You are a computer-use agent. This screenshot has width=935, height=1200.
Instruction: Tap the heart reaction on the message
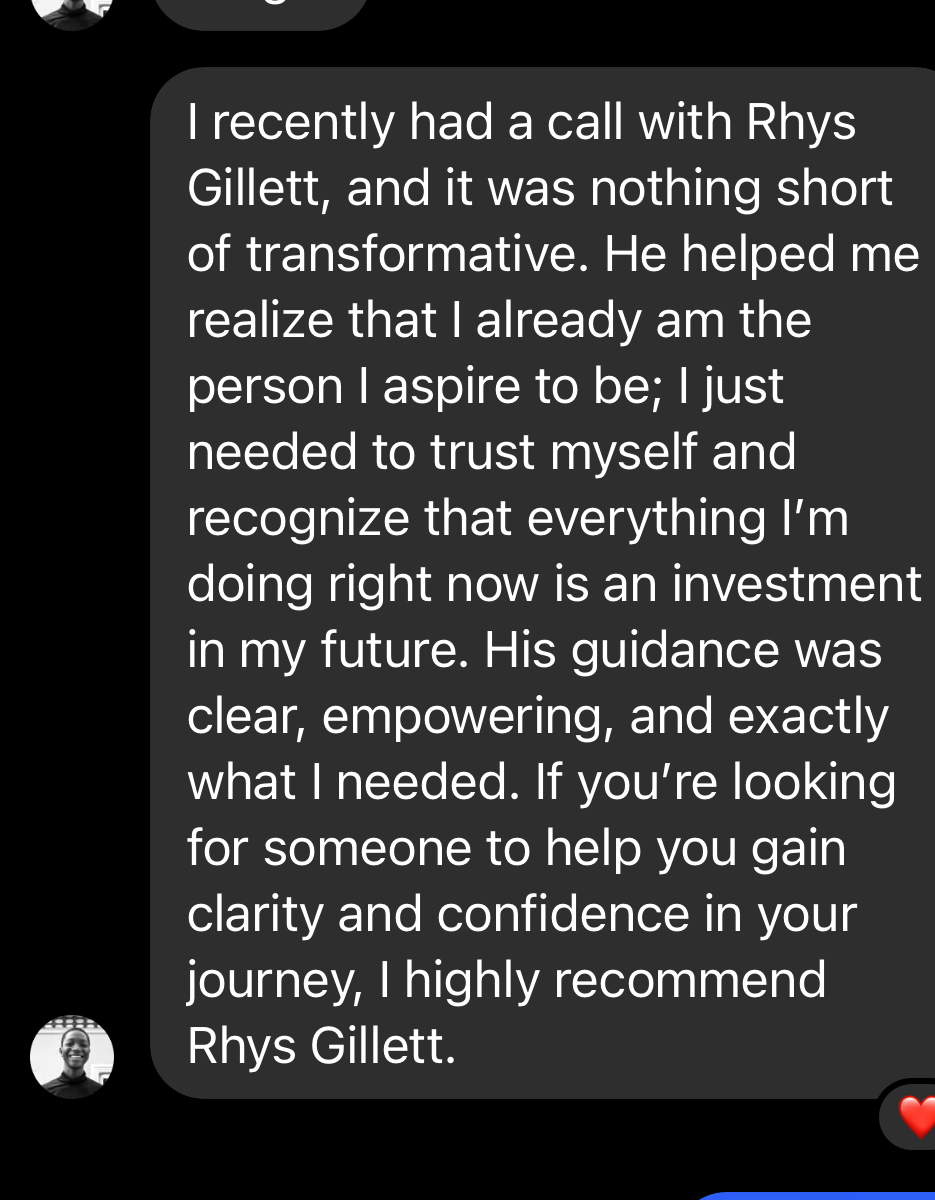916,1115
